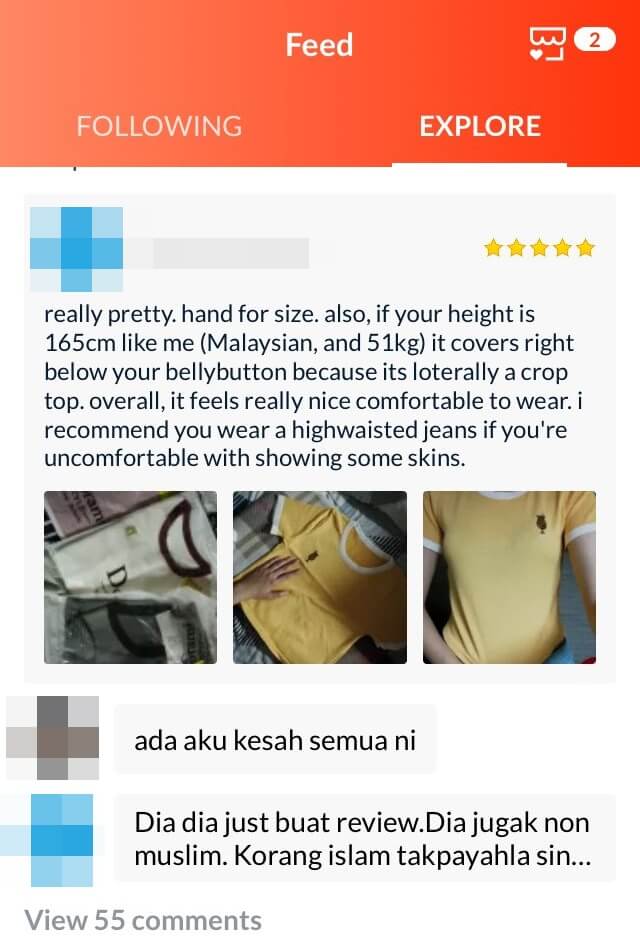Screen dimensions: 640x939
Task: Switch to the Following tab
Action: coord(159,127)
